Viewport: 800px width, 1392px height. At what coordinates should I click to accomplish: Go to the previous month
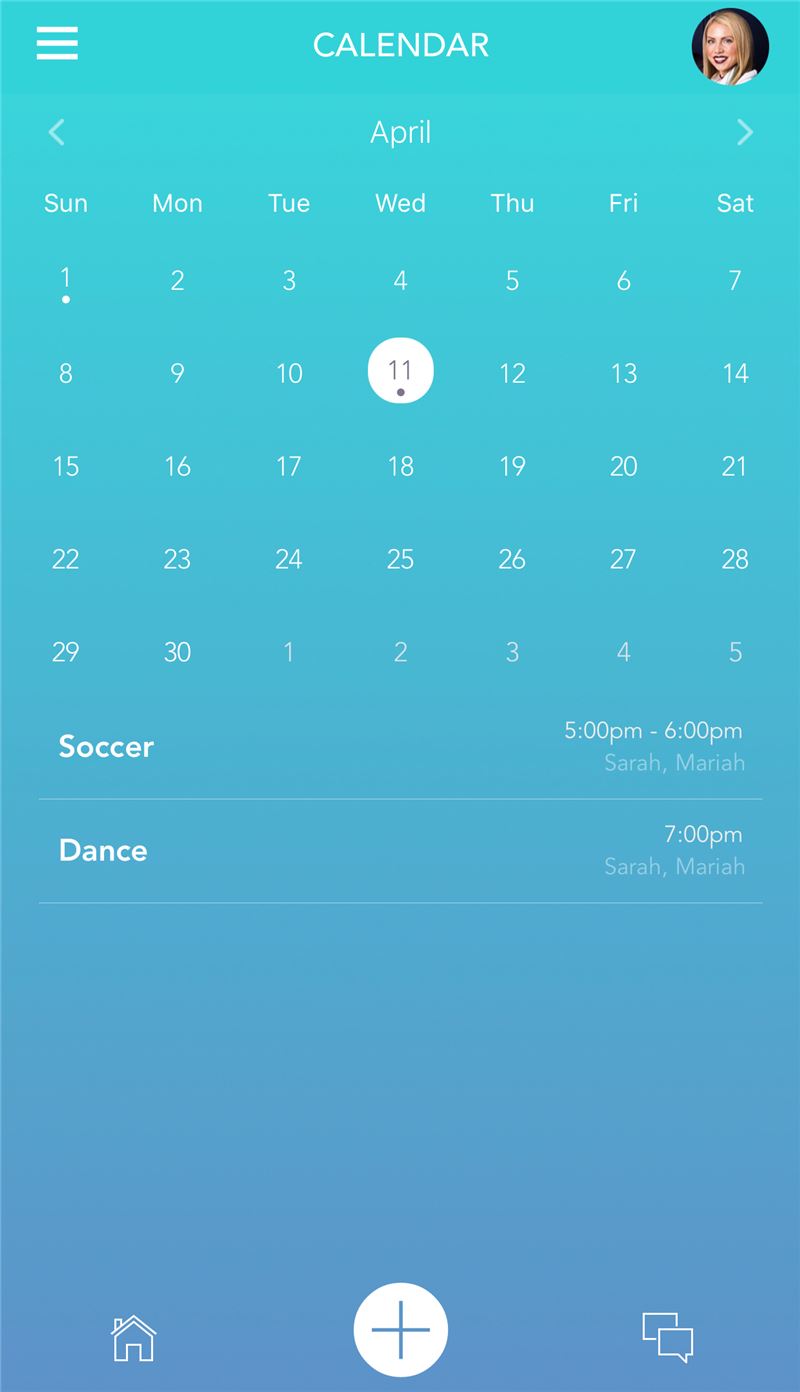tap(57, 132)
